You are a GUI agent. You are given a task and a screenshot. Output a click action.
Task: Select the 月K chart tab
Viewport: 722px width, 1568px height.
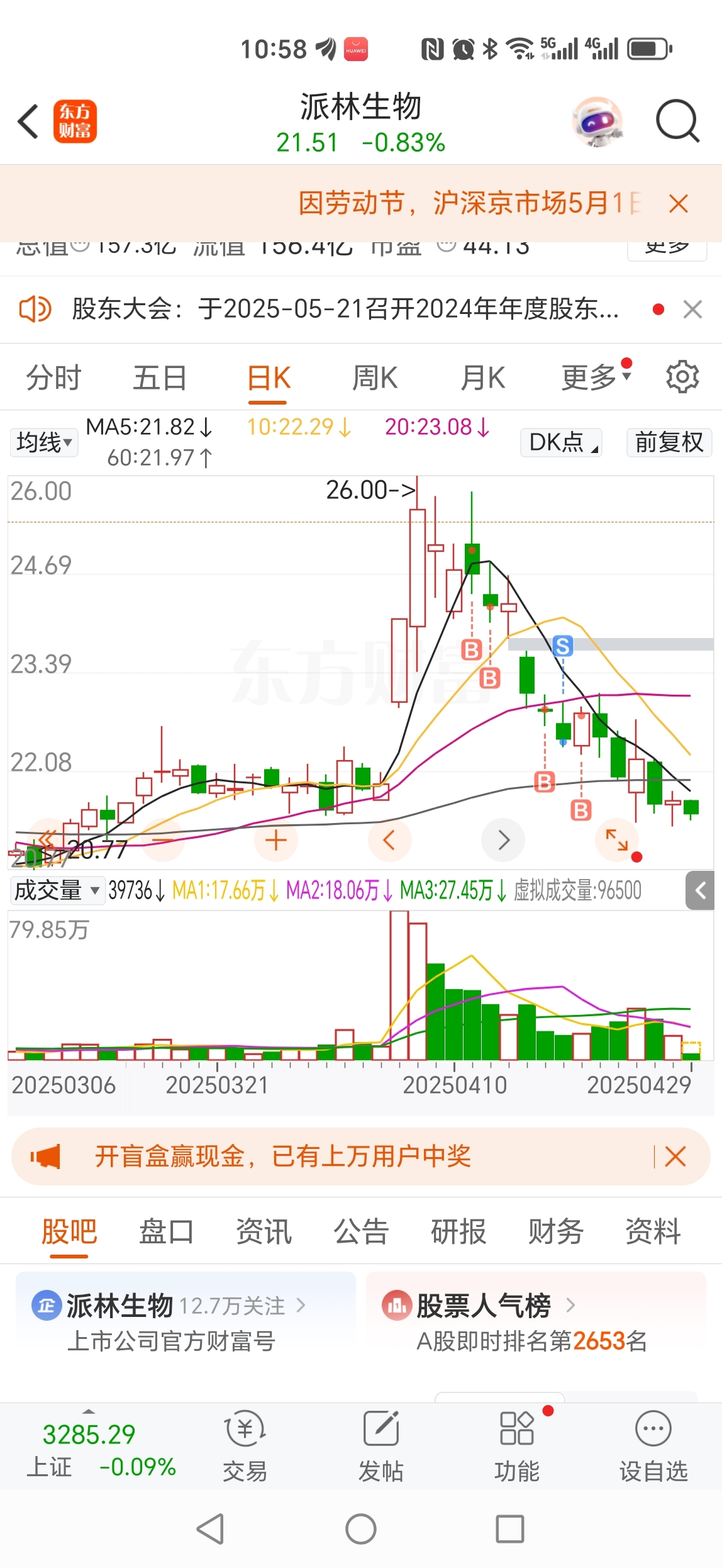pos(482,378)
